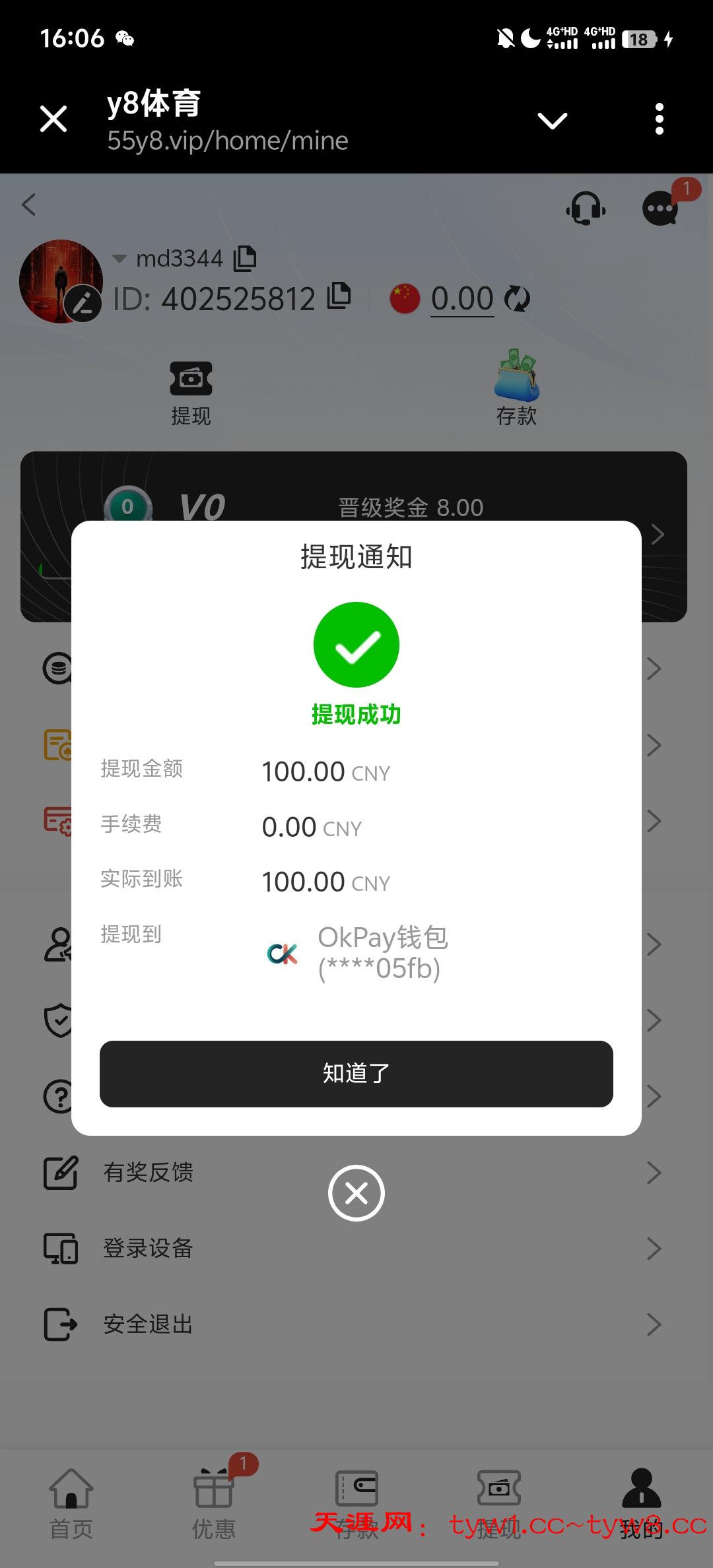Expand VIP level card via right arrow

tap(658, 535)
